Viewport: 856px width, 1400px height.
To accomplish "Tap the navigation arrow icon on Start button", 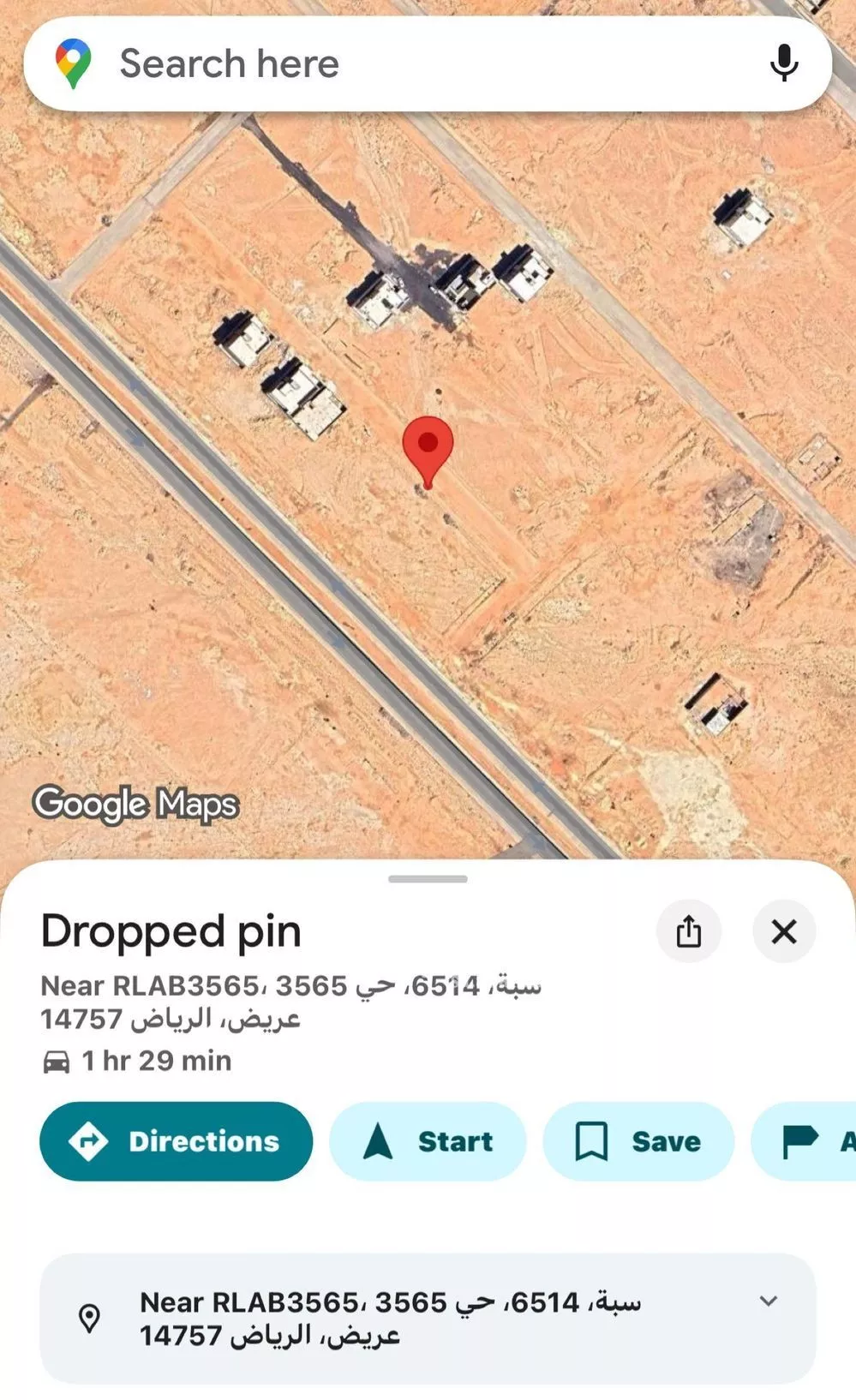I will tap(378, 1141).
